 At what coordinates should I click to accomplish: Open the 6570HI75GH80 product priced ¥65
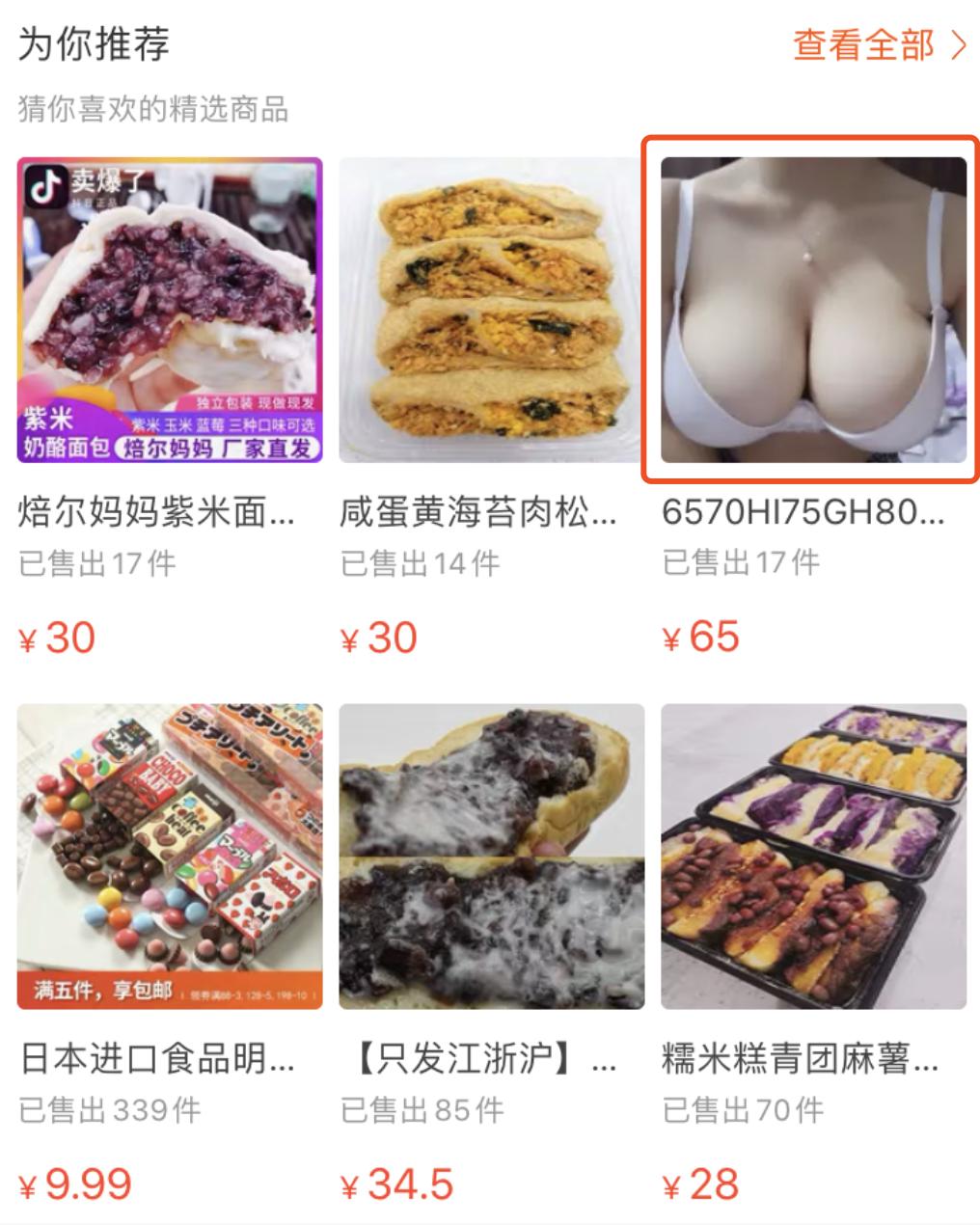tap(812, 311)
